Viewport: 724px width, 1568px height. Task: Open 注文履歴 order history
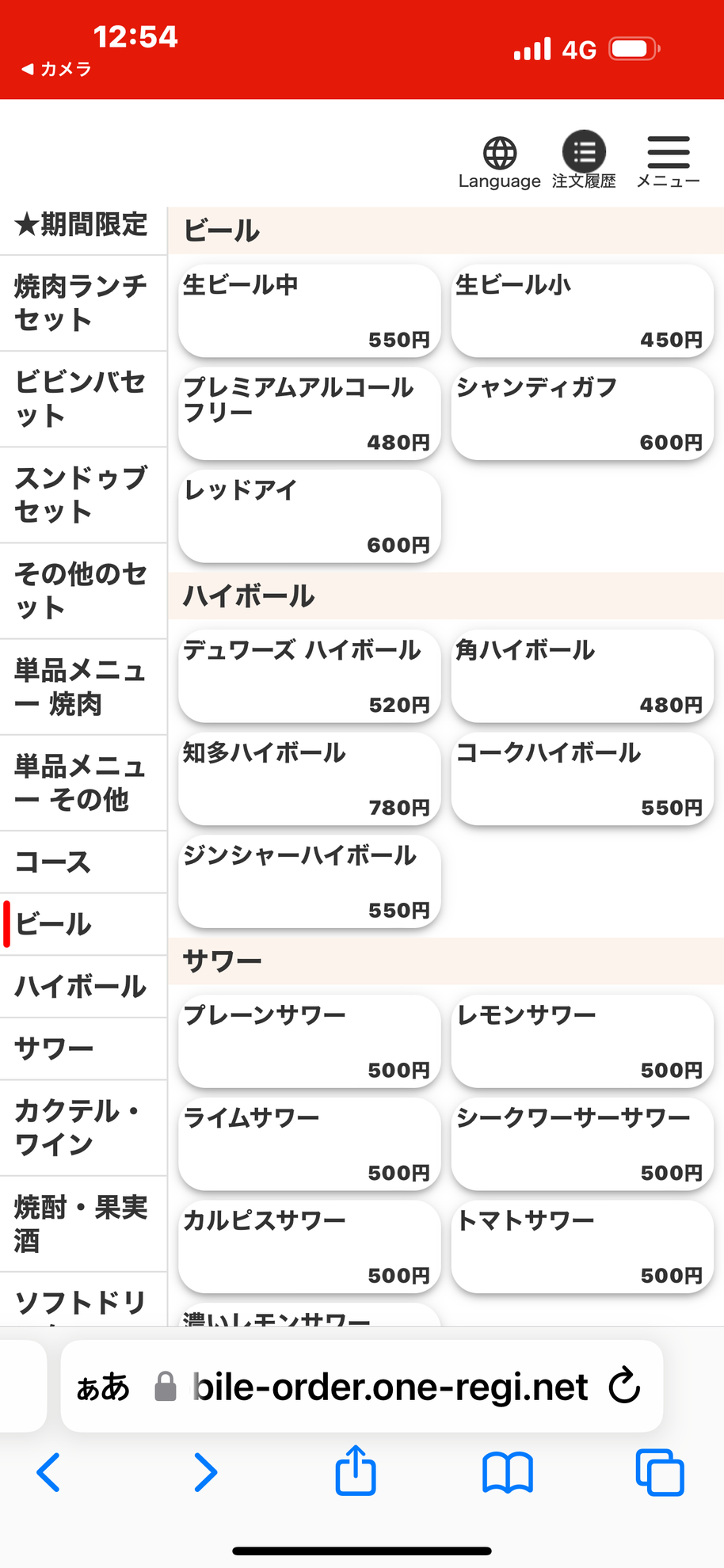tap(584, 160)
